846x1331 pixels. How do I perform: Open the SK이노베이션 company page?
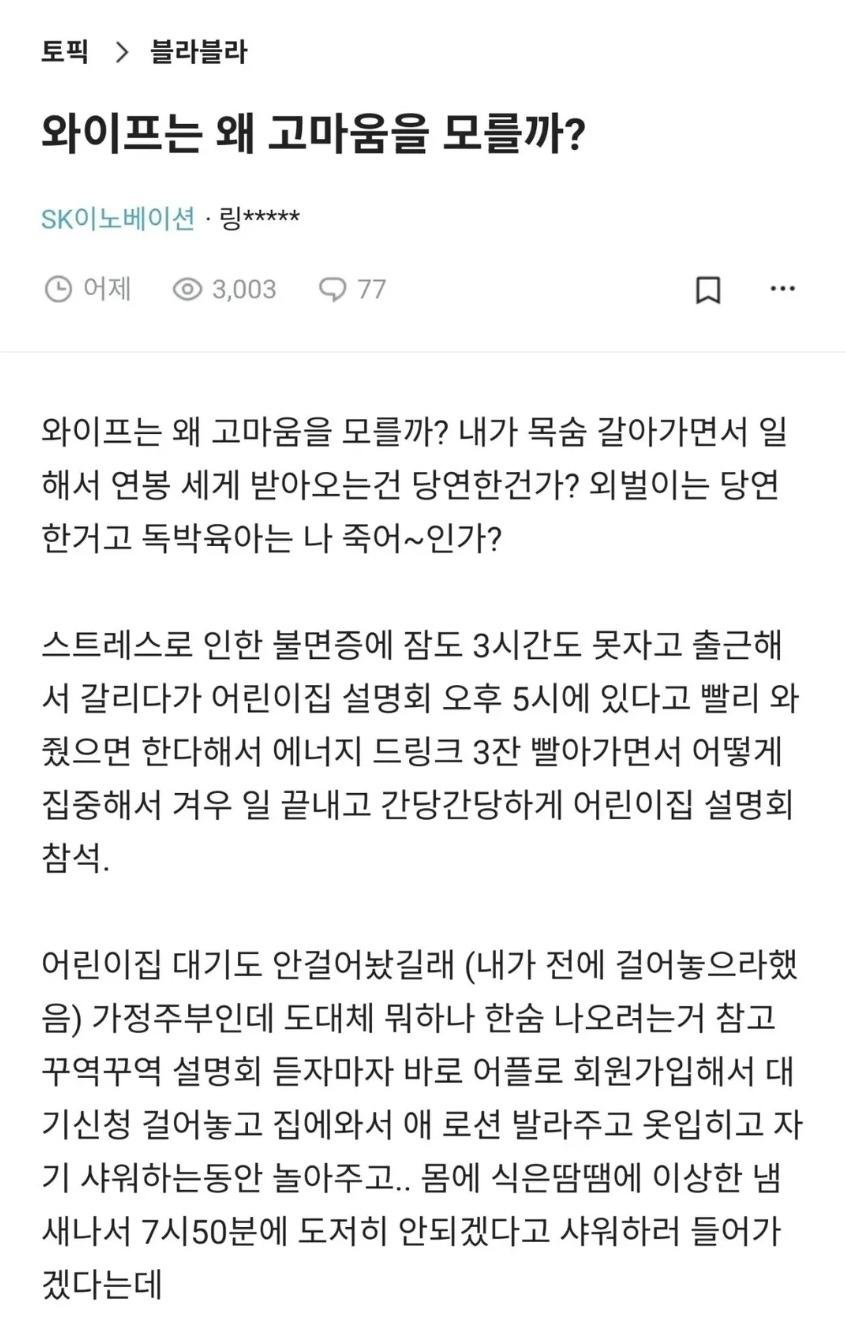(118, 219)
